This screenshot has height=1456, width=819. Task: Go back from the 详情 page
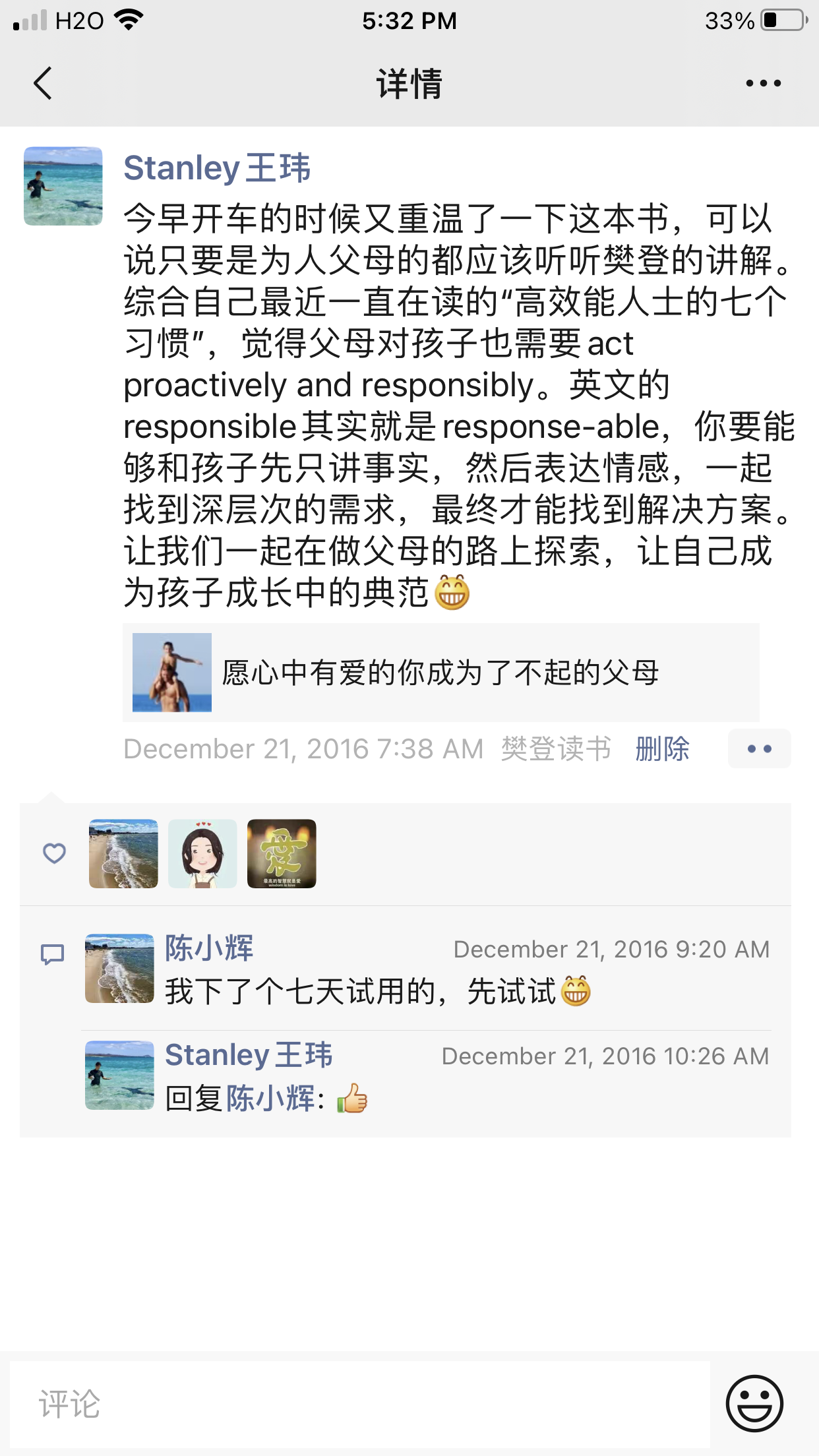[x=44, y=84]
